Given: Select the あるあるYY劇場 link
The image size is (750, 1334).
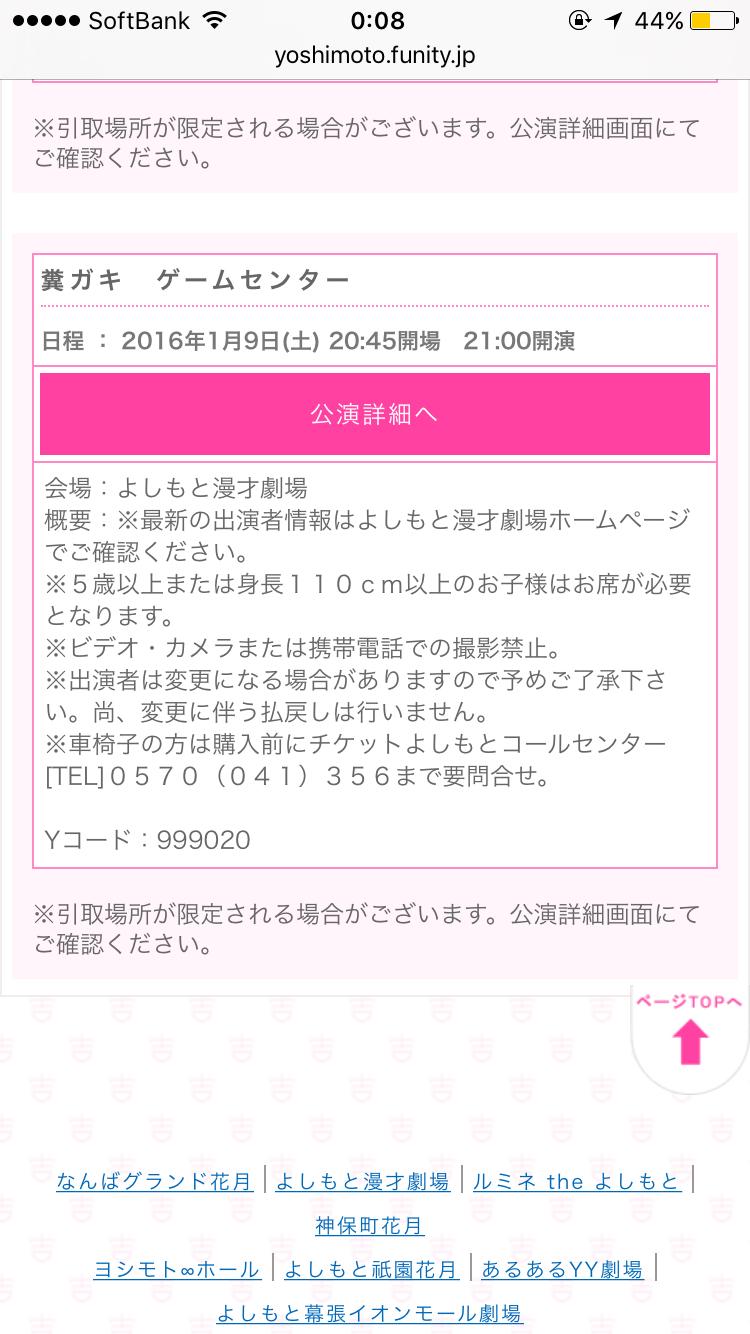Looking at the screenshot, I should 562,1269.
